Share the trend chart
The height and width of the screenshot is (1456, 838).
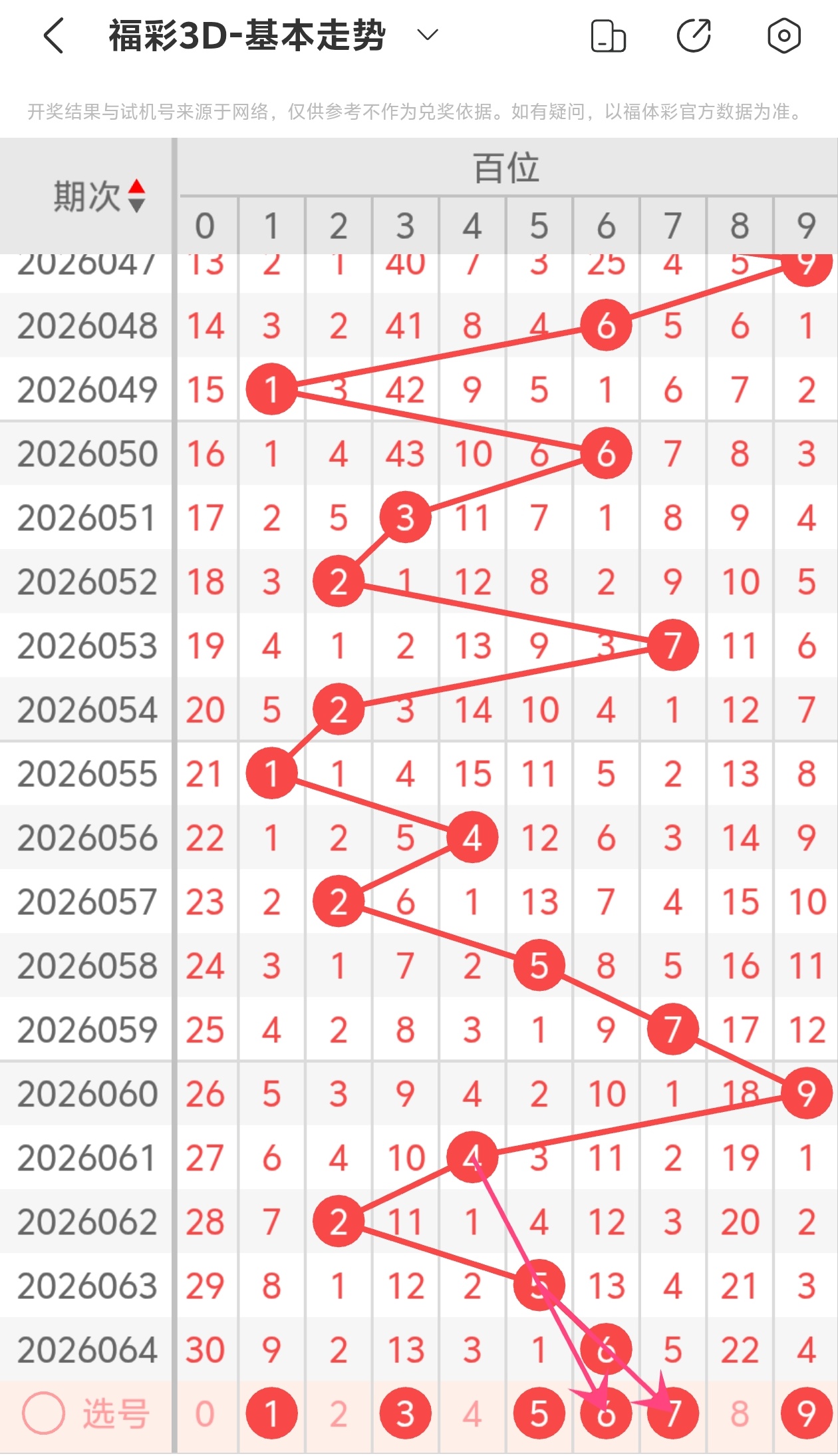coord(694,36)
